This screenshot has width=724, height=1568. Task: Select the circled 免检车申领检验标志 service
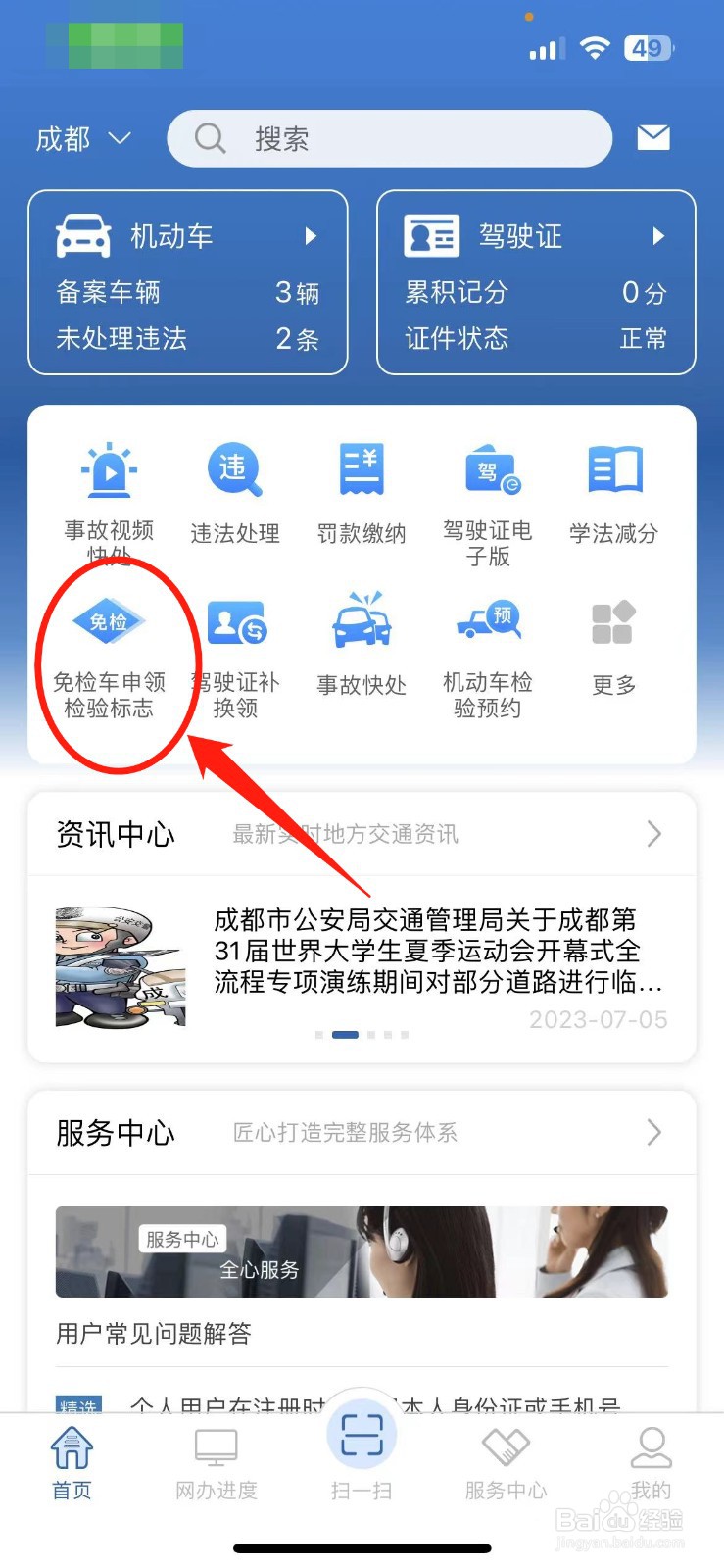pos(108,647)
